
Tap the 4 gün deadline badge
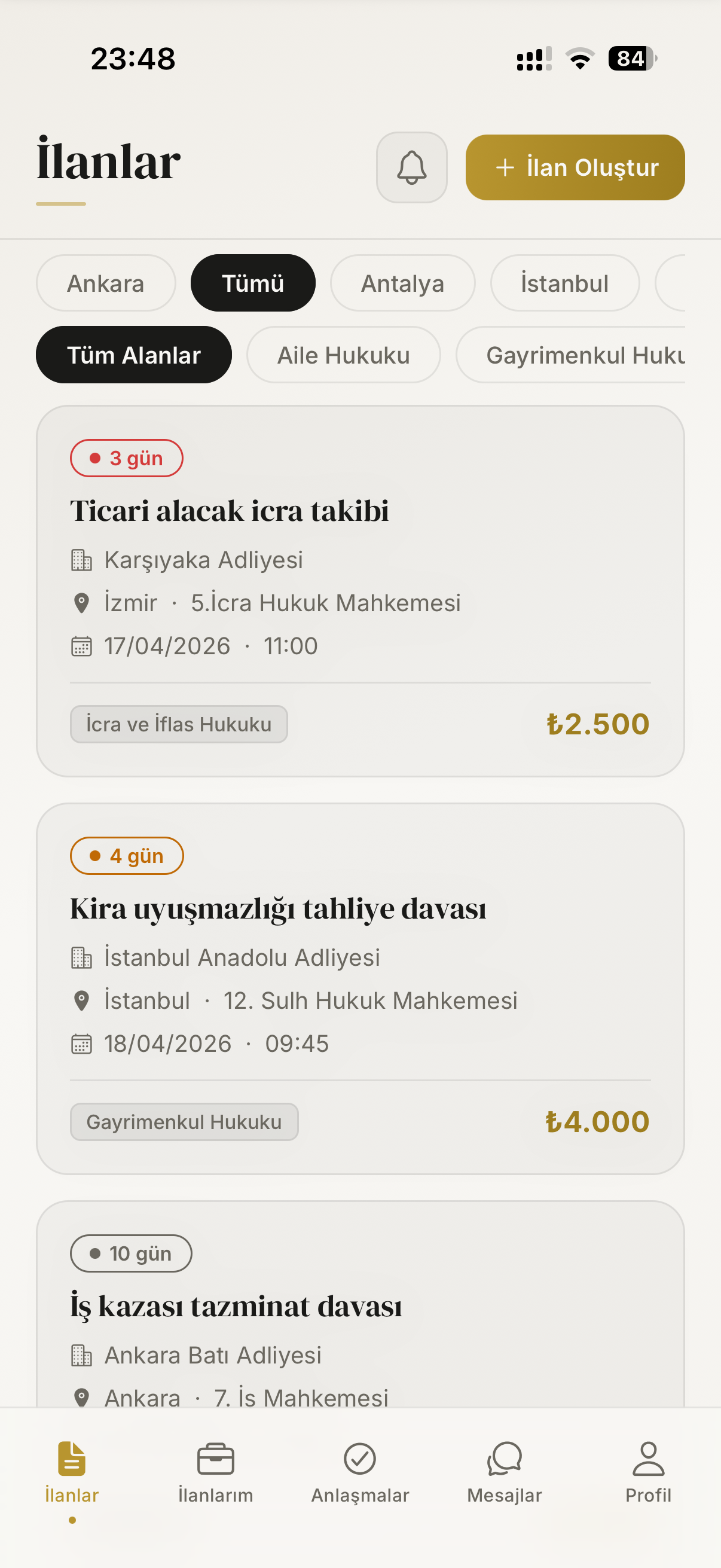click(127, 855)
